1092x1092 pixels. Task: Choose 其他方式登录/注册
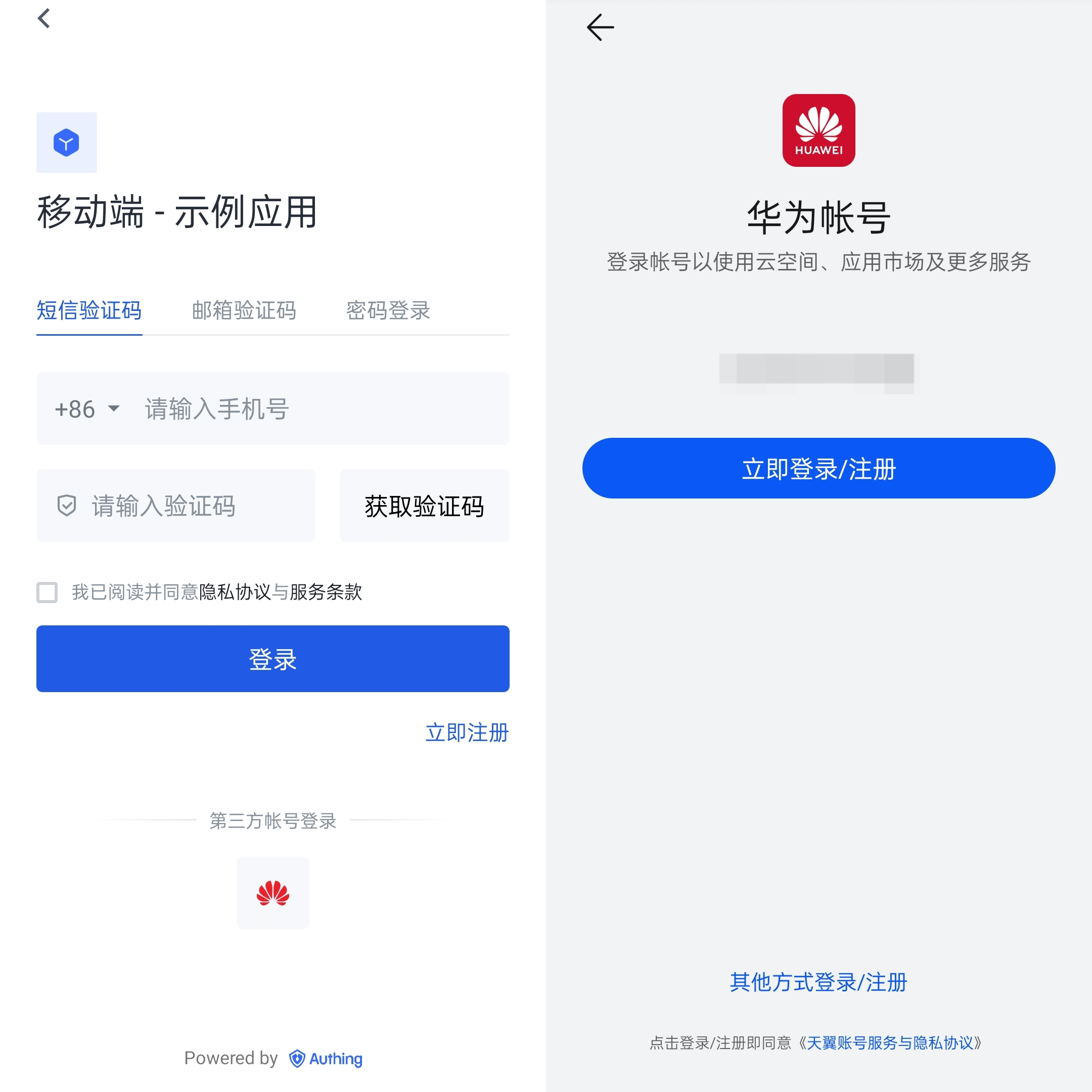(818, 982)
